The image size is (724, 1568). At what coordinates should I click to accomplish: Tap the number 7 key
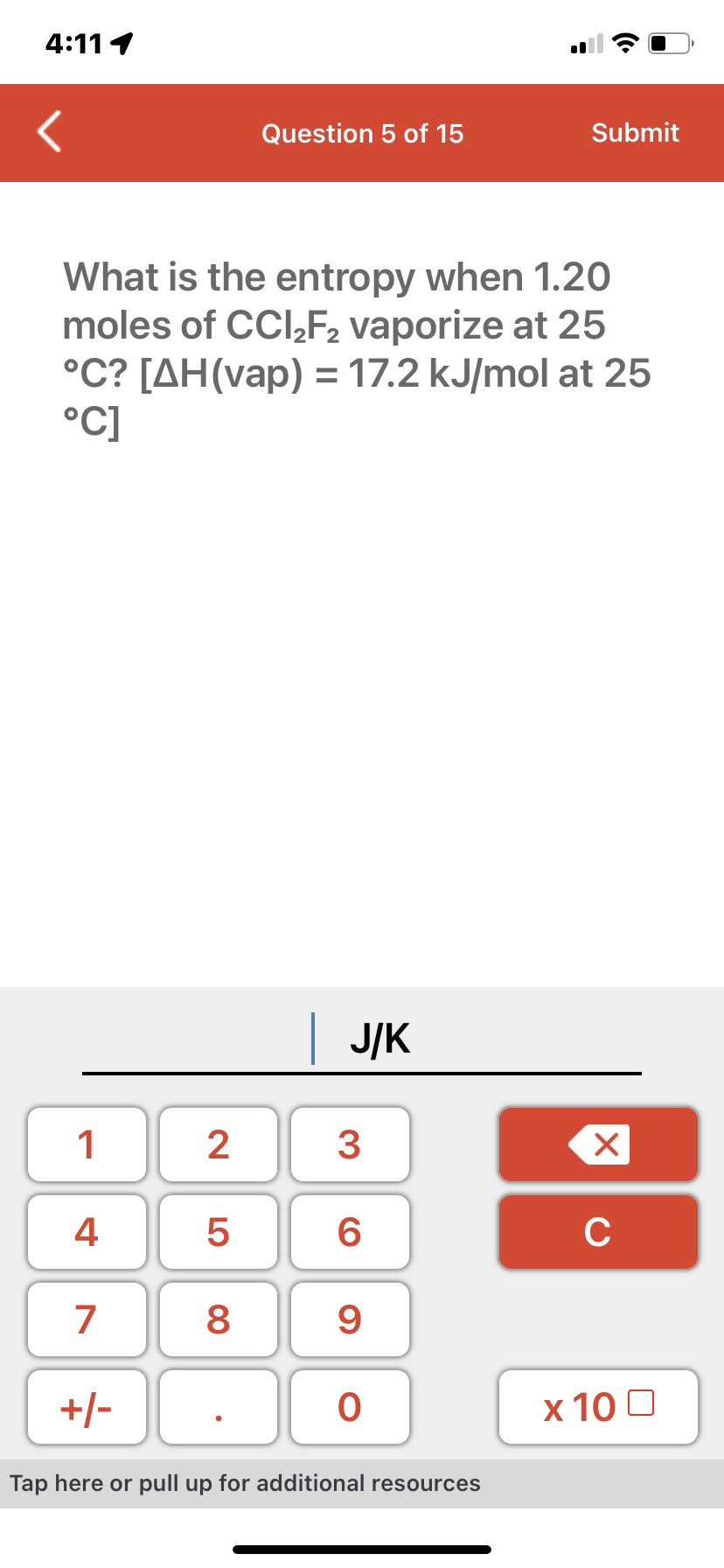(87, 1319)
